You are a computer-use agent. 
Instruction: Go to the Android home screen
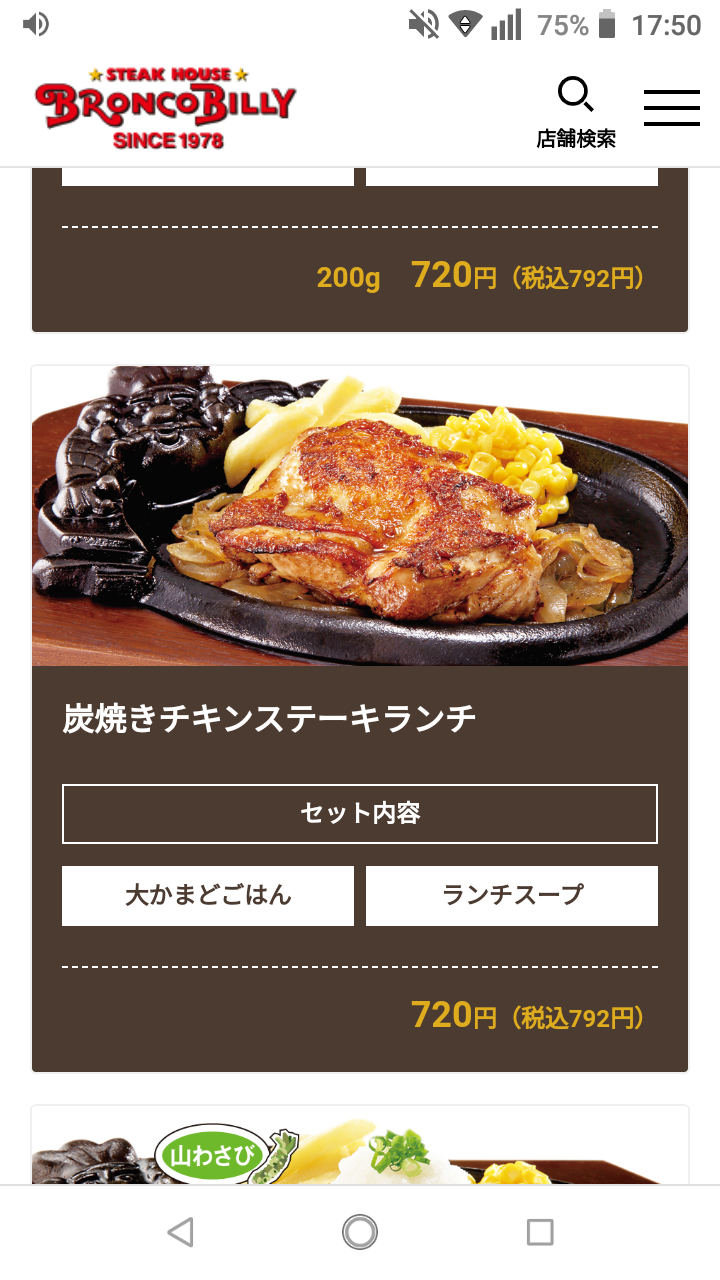tap(360, 1232)
